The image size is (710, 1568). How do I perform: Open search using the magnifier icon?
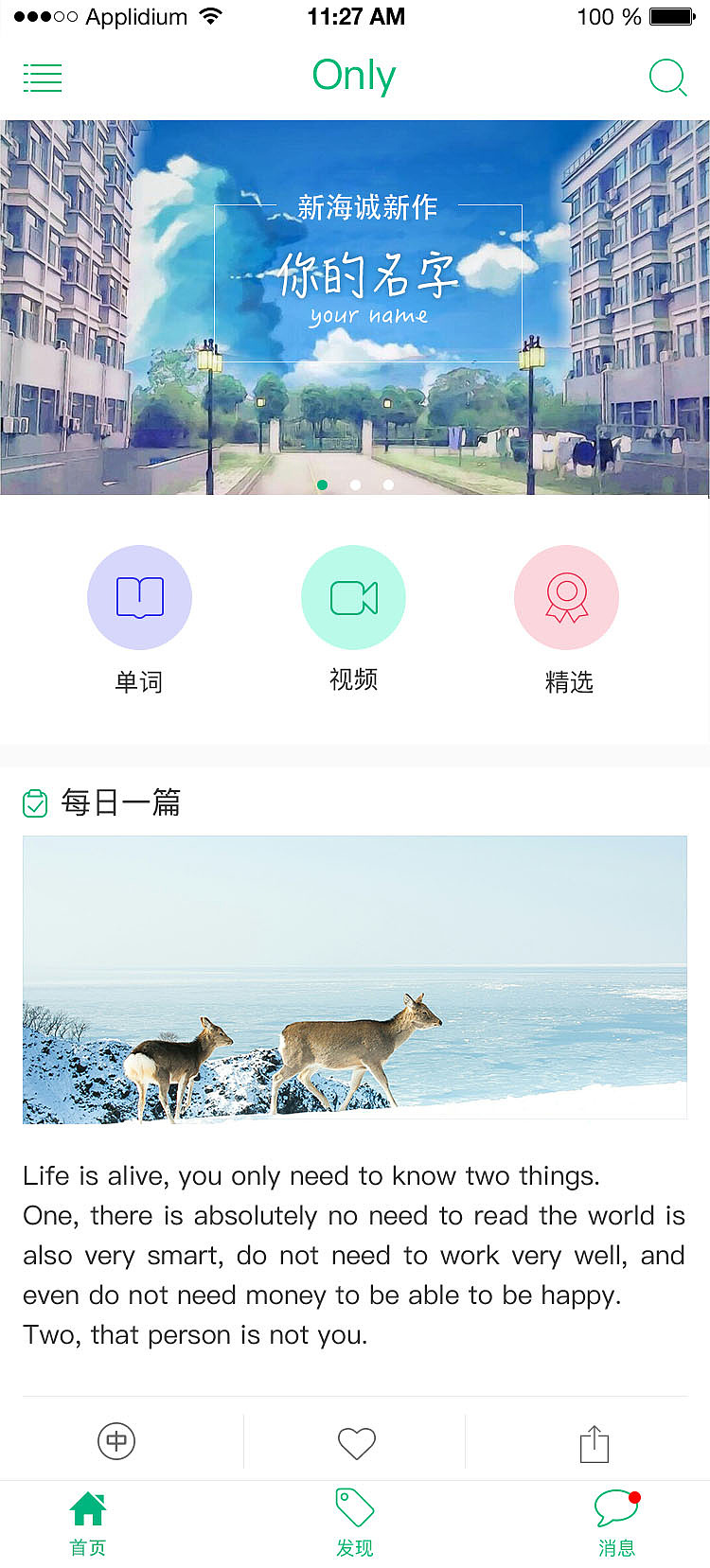click(668, 79)
